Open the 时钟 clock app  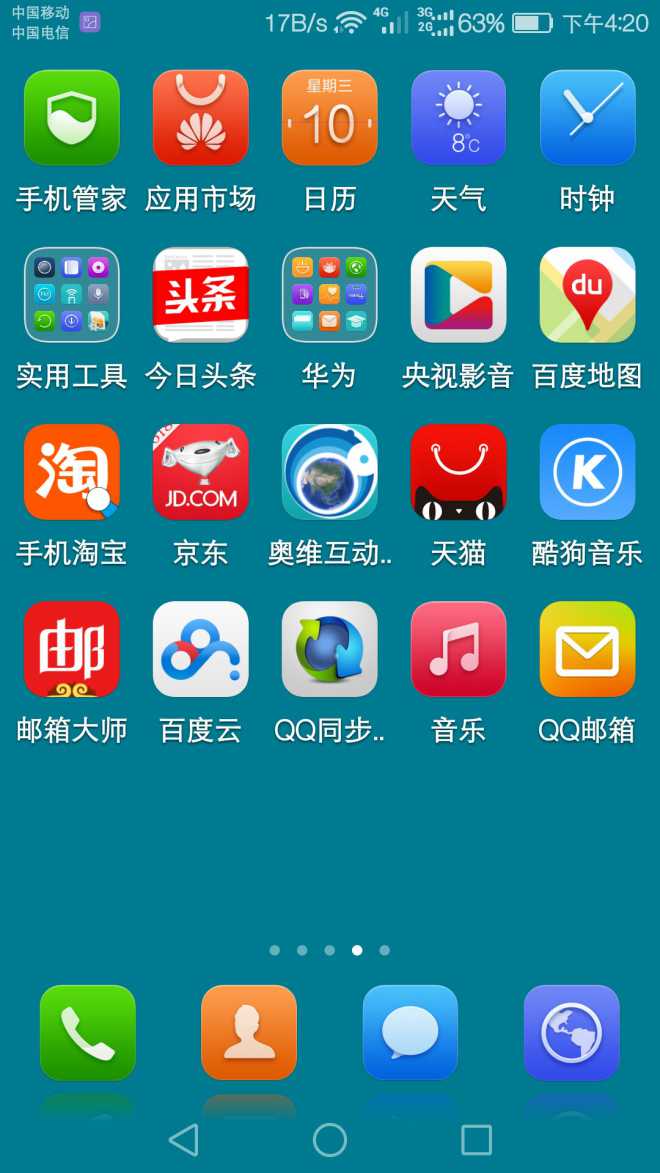point(587,118)
